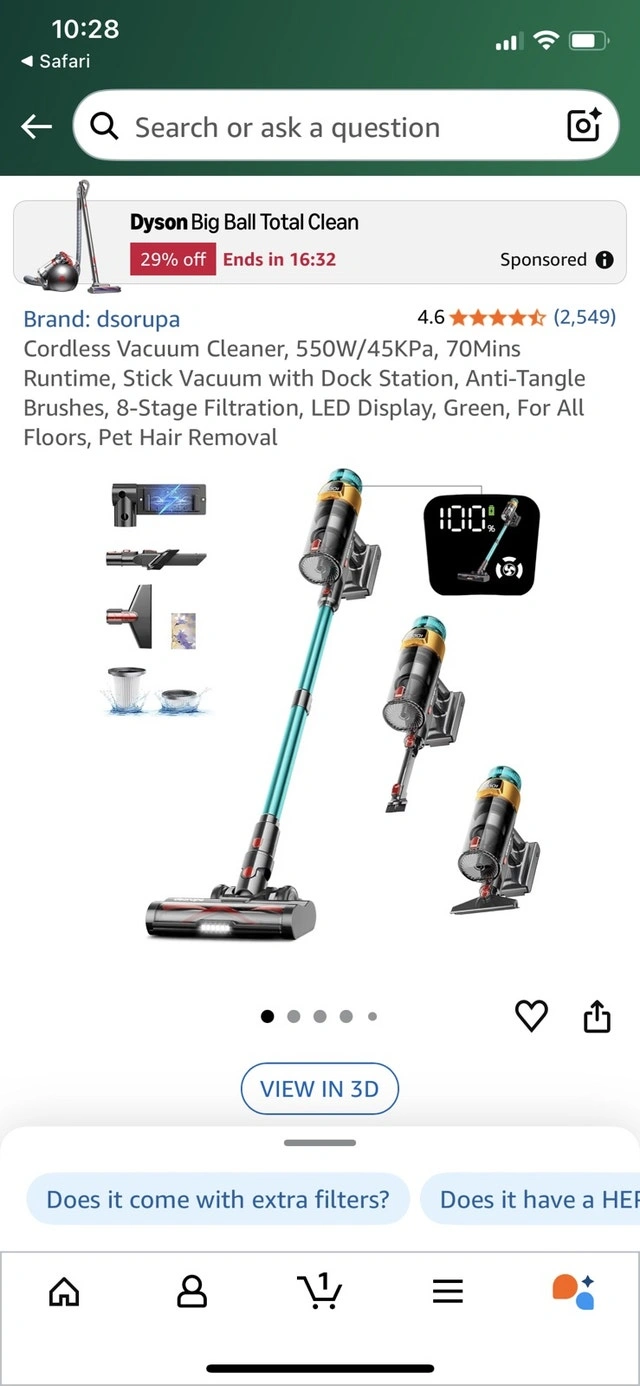Tap VIEW IN 3D button
The image size is (640, 1386).
pyautogui.click(x=319, y=1089)
